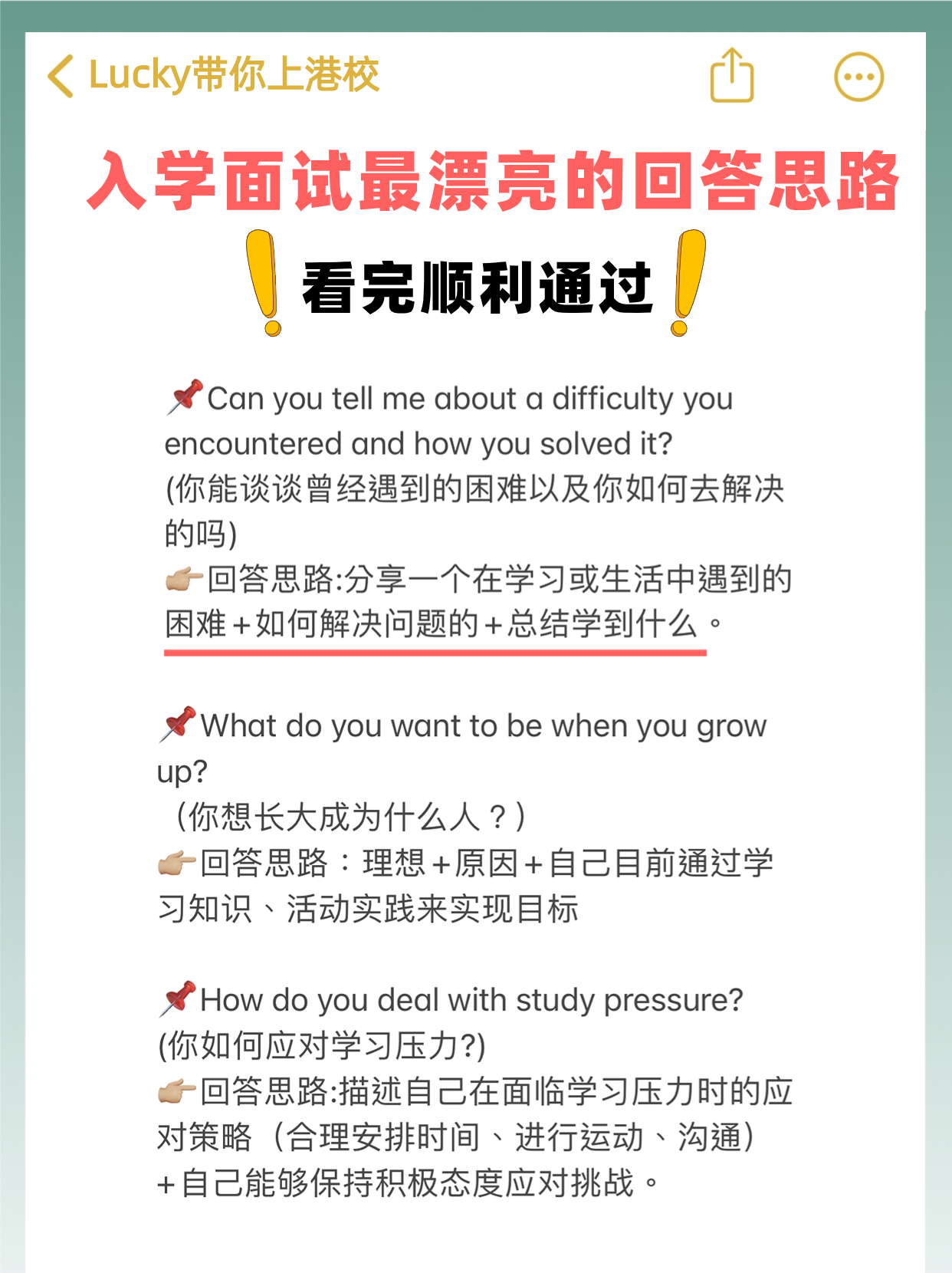Open the Share sheet icon
Image resolution: width=952 pixels, height=1273 pixels.
(x=734, y=78)
